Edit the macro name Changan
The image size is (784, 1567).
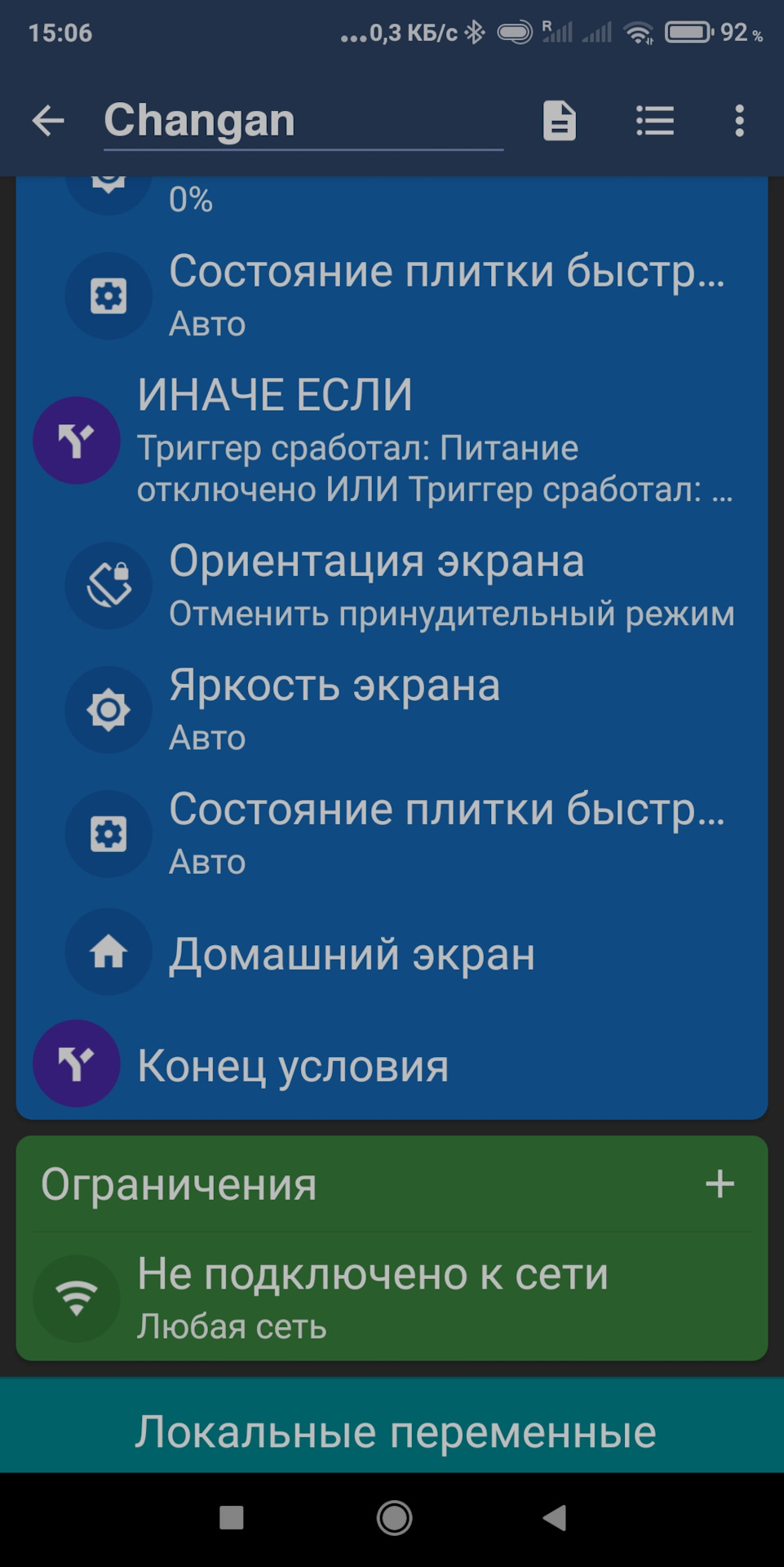coord(302,121)
